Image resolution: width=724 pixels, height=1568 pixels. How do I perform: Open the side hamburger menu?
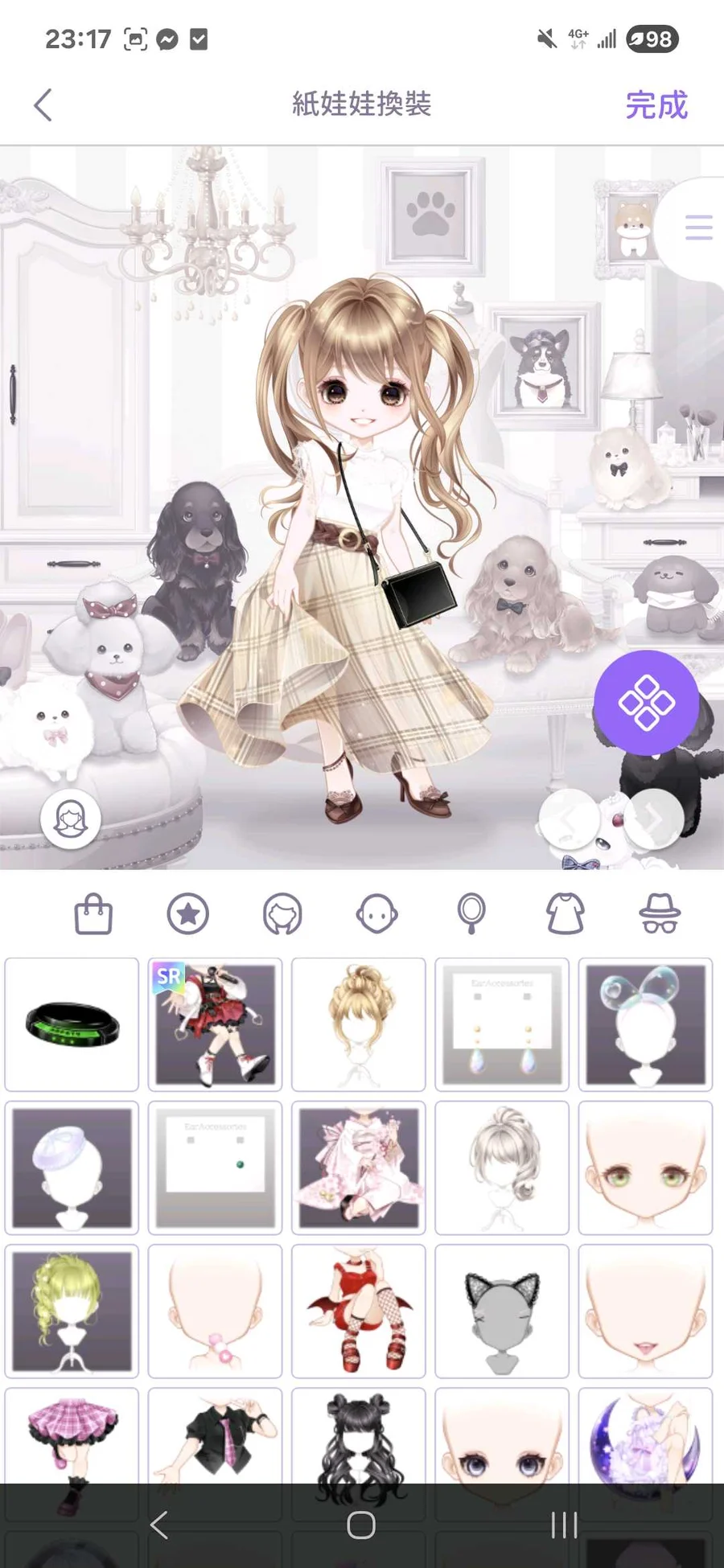(697, 228)
